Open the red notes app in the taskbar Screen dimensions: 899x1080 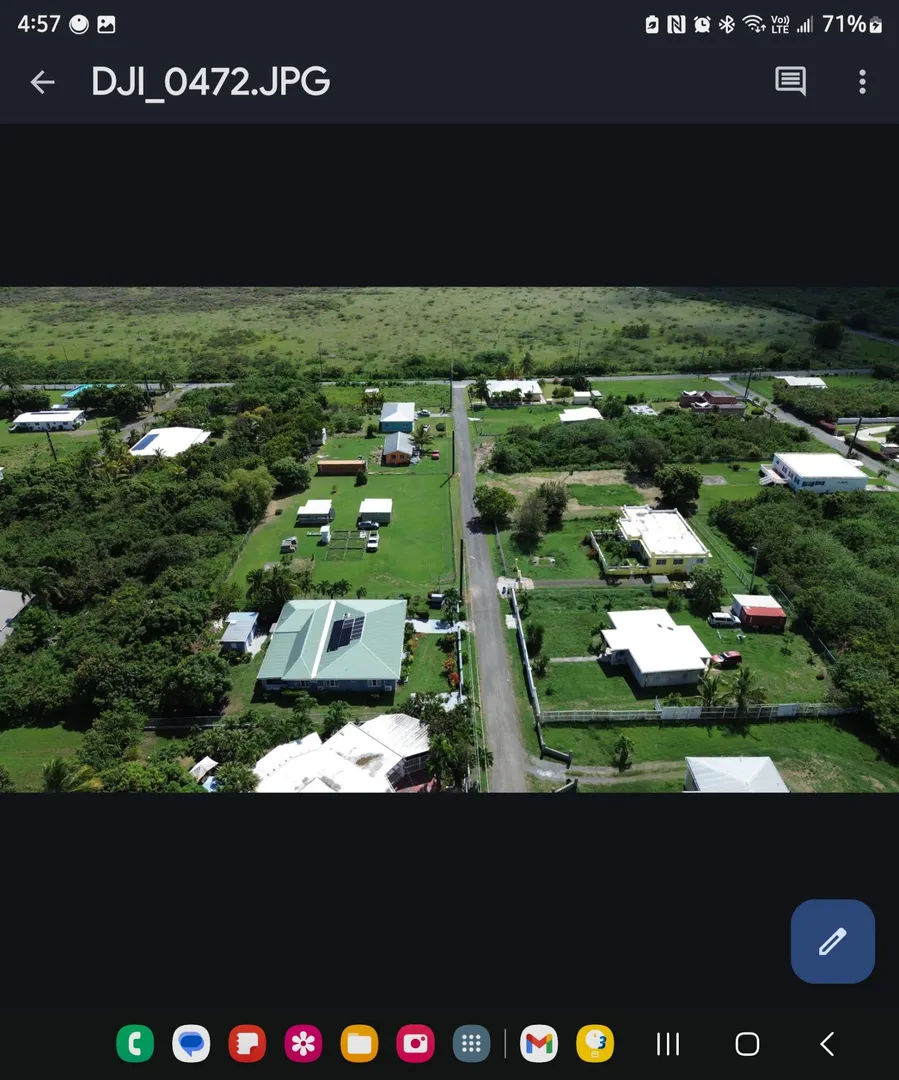coord(247,1044)
